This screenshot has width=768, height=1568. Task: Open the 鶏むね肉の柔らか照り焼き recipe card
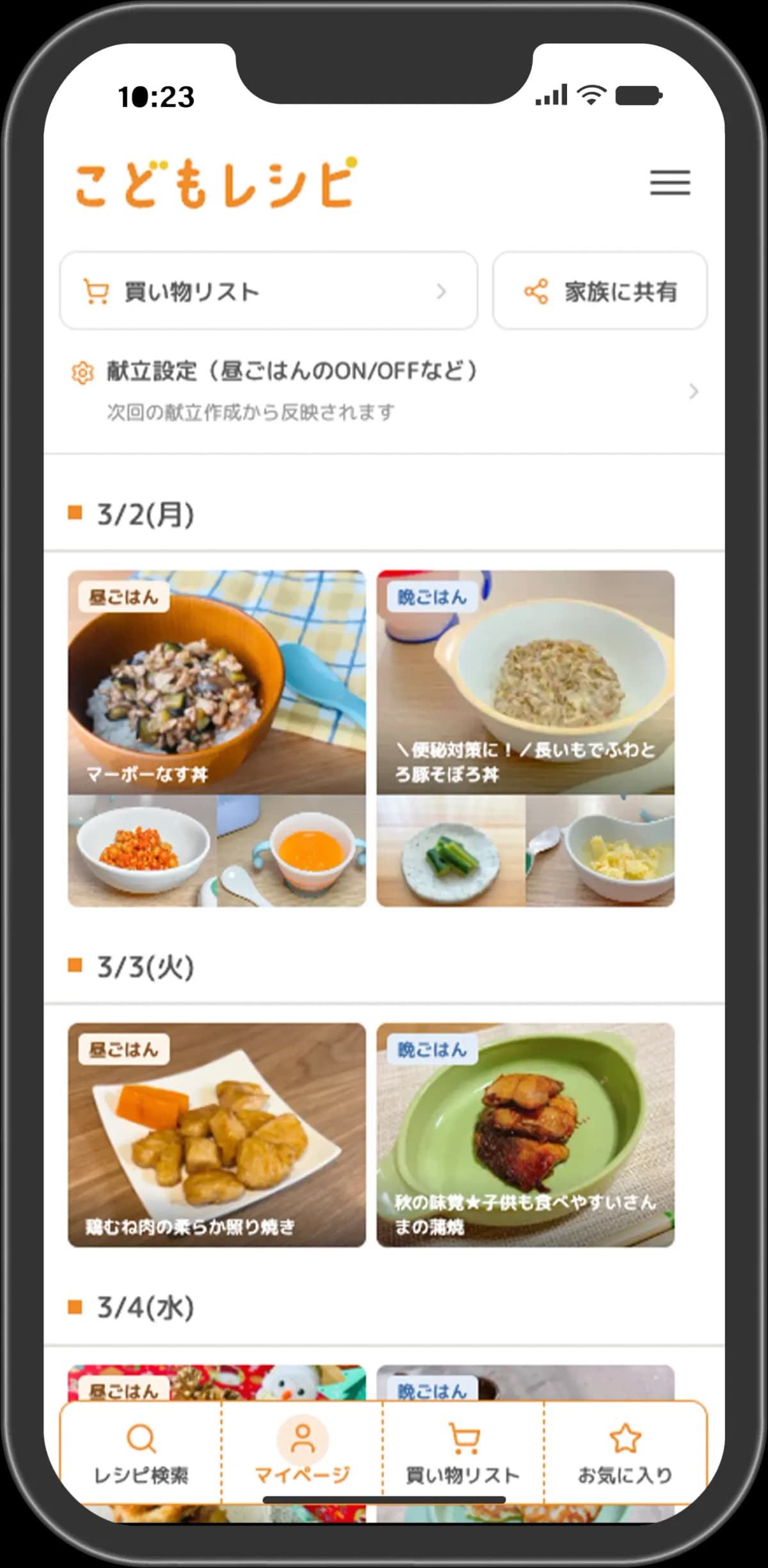click(x=217, y=1135)
